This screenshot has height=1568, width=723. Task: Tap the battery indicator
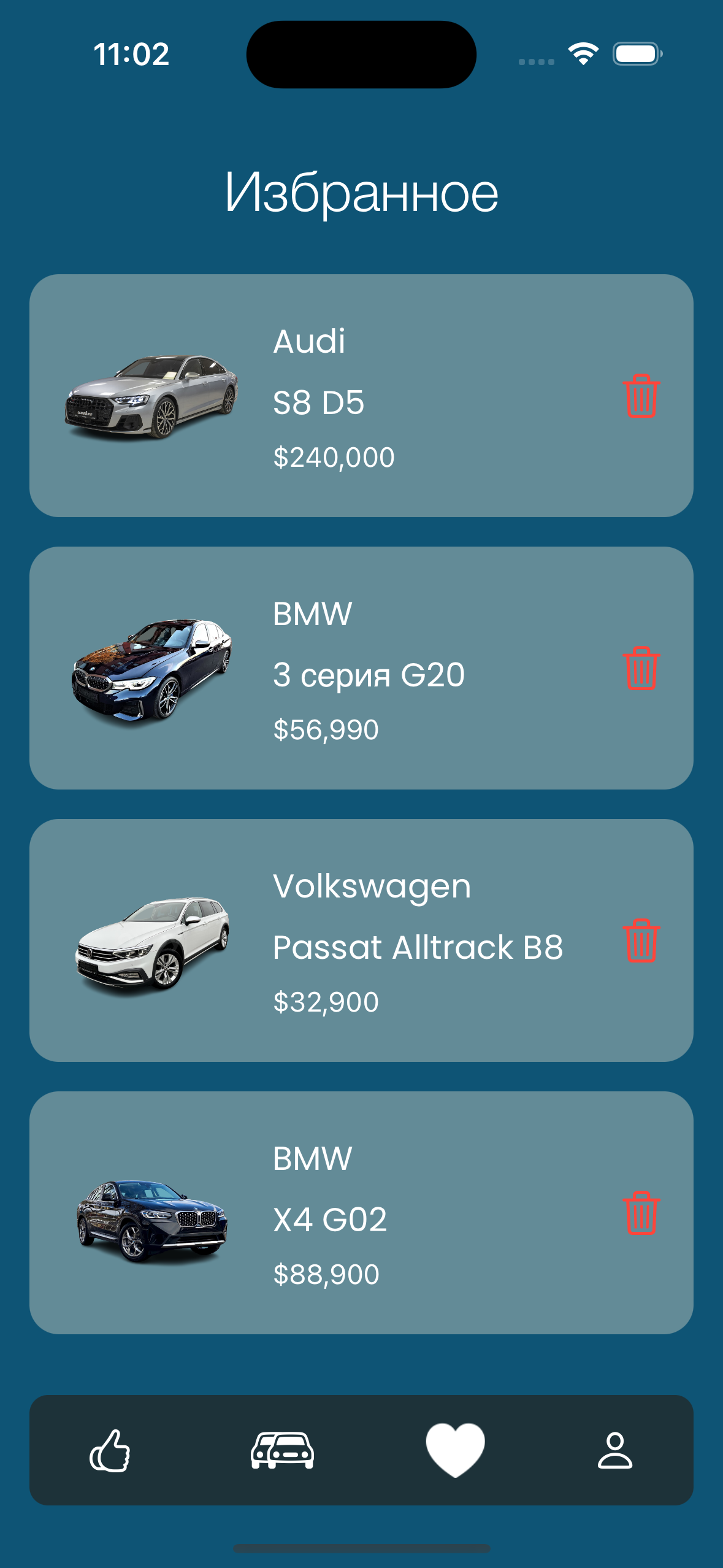635,54
